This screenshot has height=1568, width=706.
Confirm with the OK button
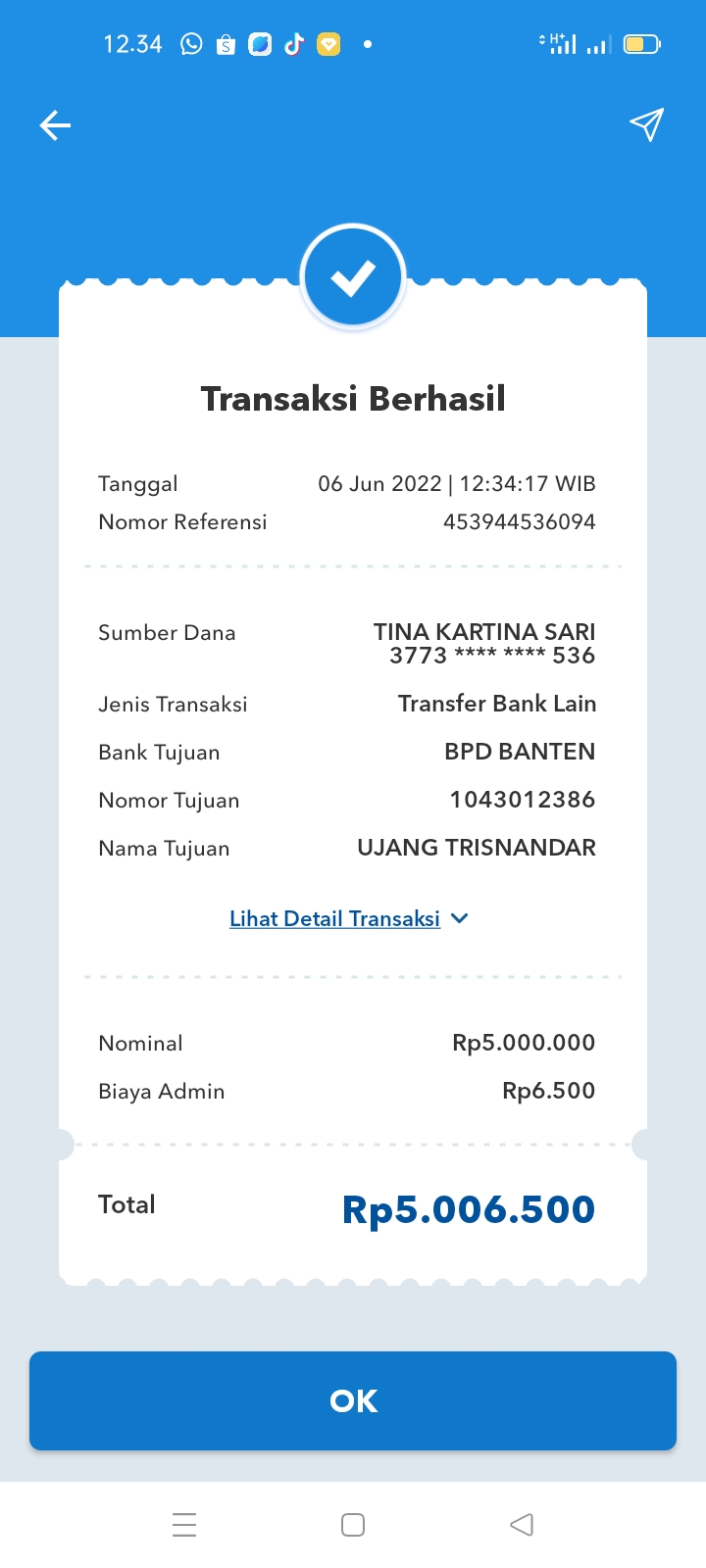coord(353,1400)
